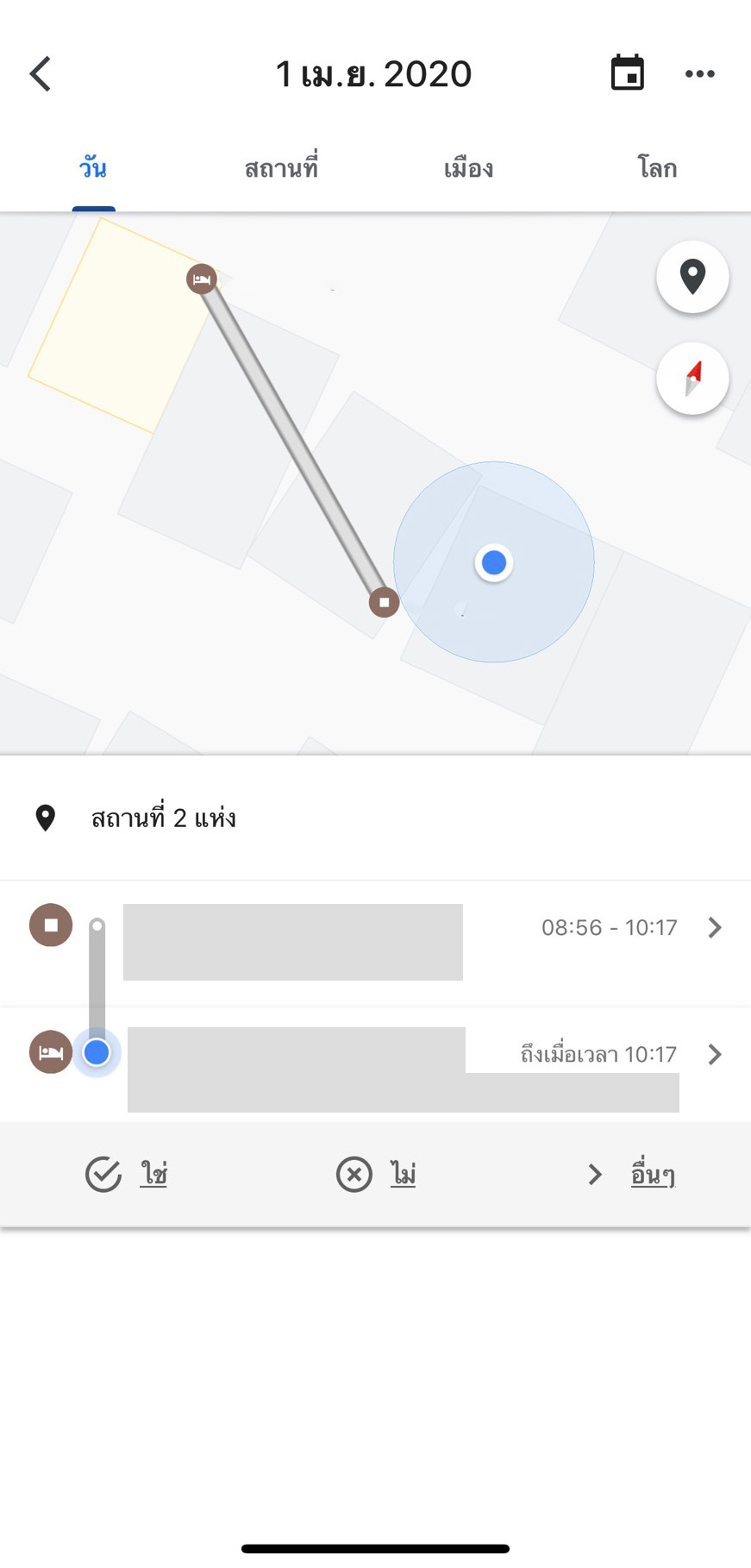The image size is (751, 1568).
Task: Expand the ถึงเมื่อเวลา 10:17 entry
Action: 715,1053
